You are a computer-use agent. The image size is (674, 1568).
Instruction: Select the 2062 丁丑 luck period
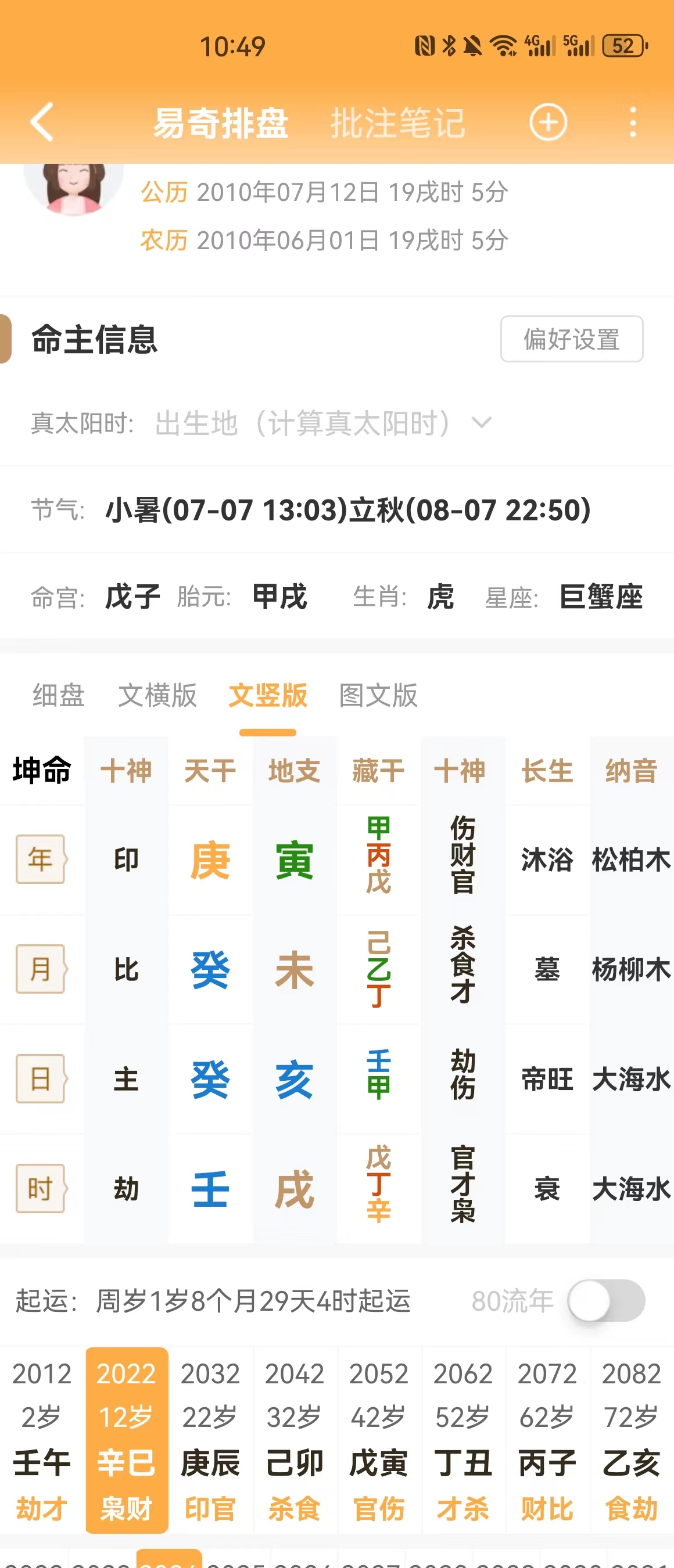click(x=463, y=1440)
